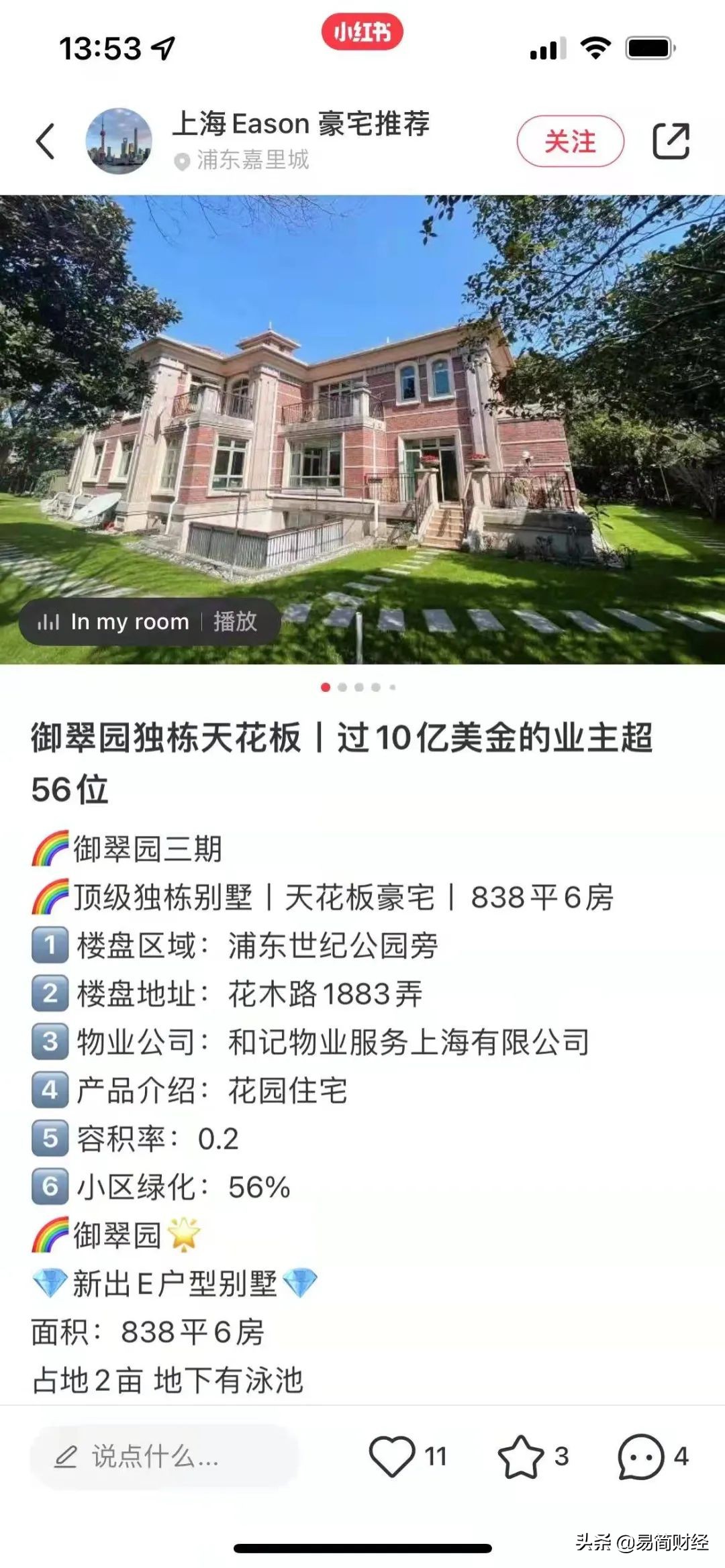Tap the red Xiaohongshu logo at top
Image resolution: width=725 pixels, height=1568 pixels.
(362, 30)
